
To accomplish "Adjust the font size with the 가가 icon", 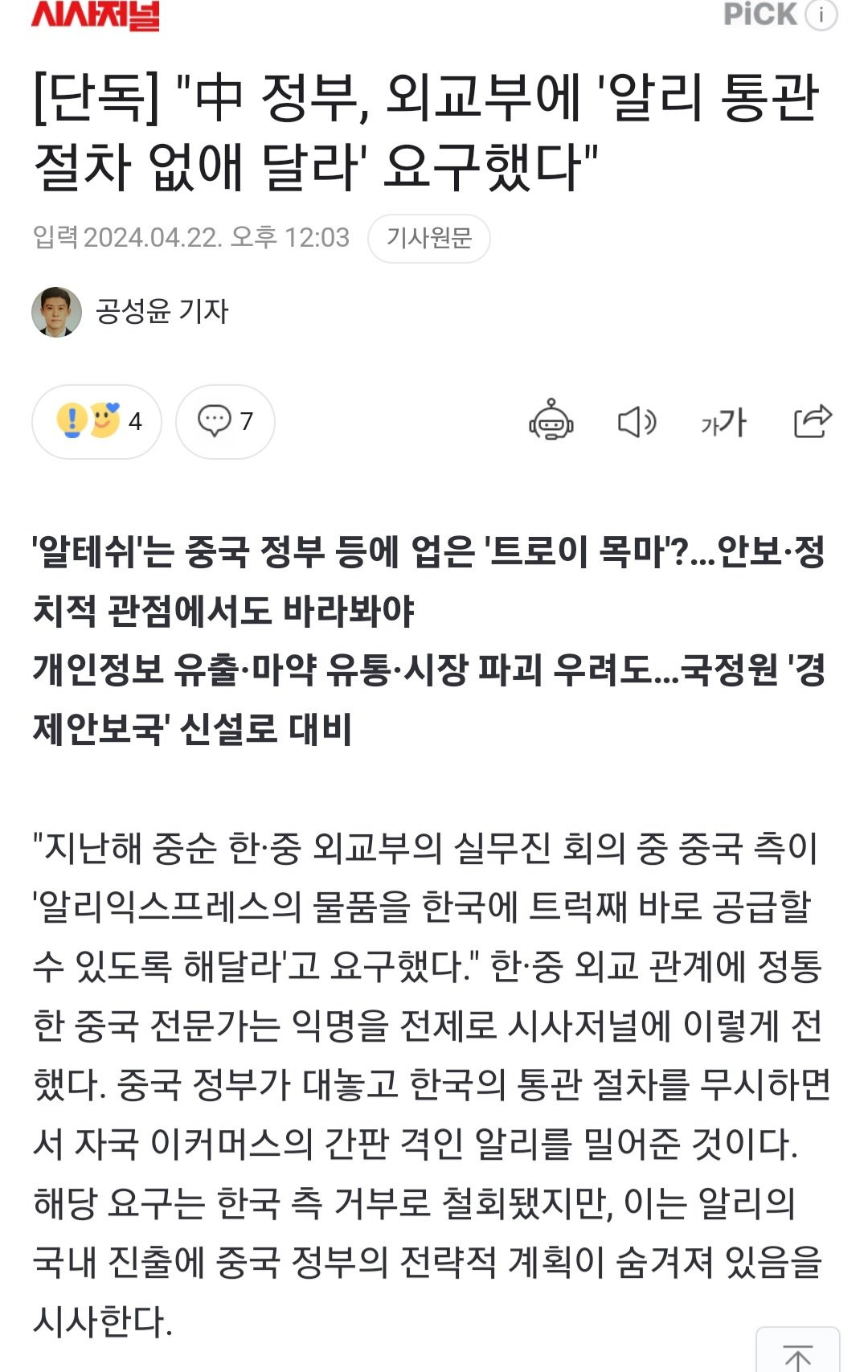I will coord(723,421).
